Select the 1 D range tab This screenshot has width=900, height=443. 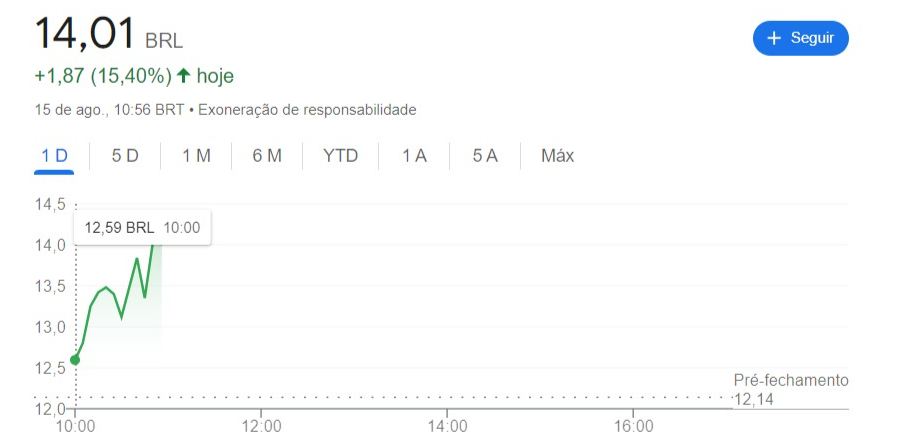click(55, 156)
